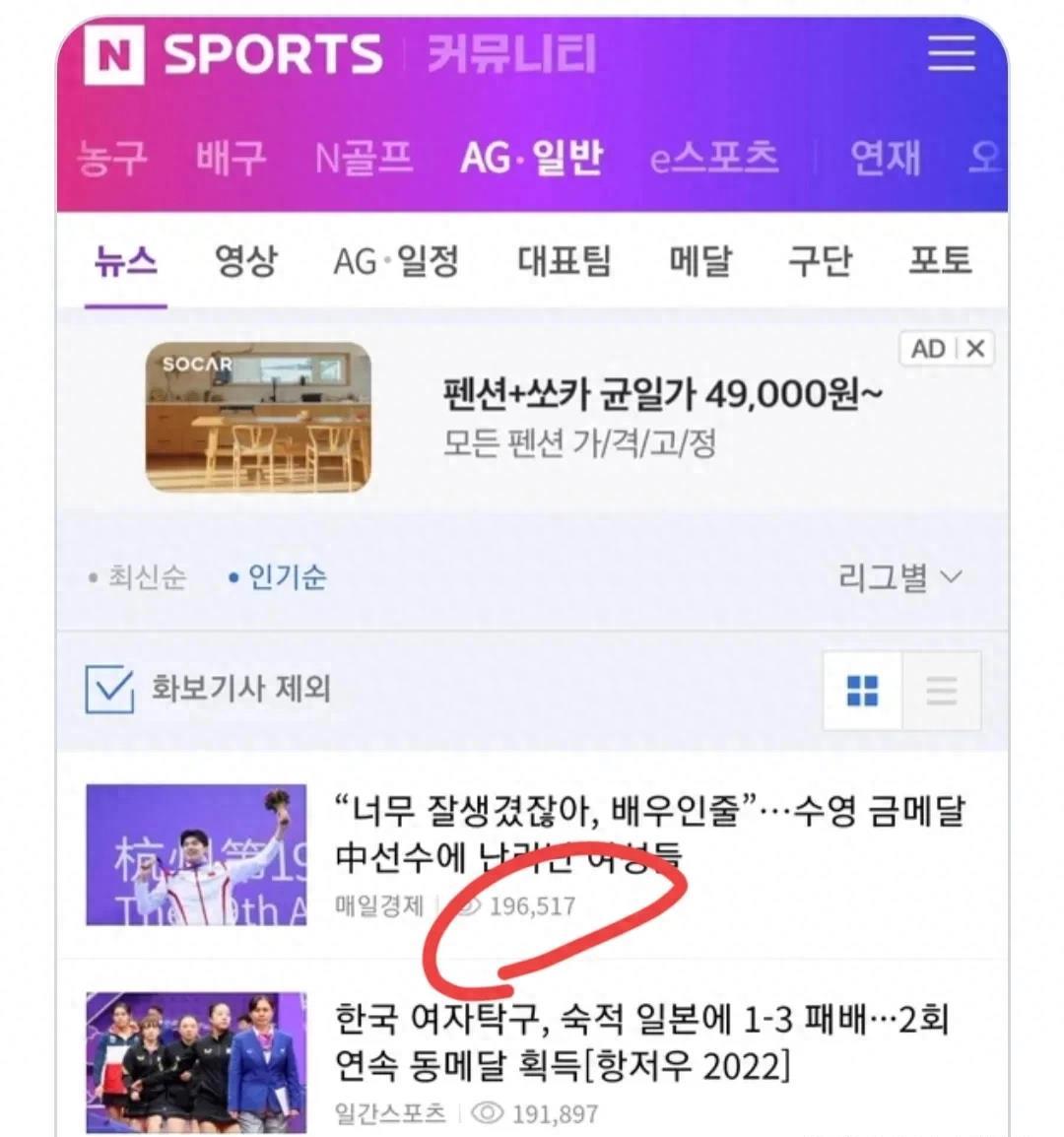Open the AG·일정 tab

pyautogui.click(x=396, y=261)
